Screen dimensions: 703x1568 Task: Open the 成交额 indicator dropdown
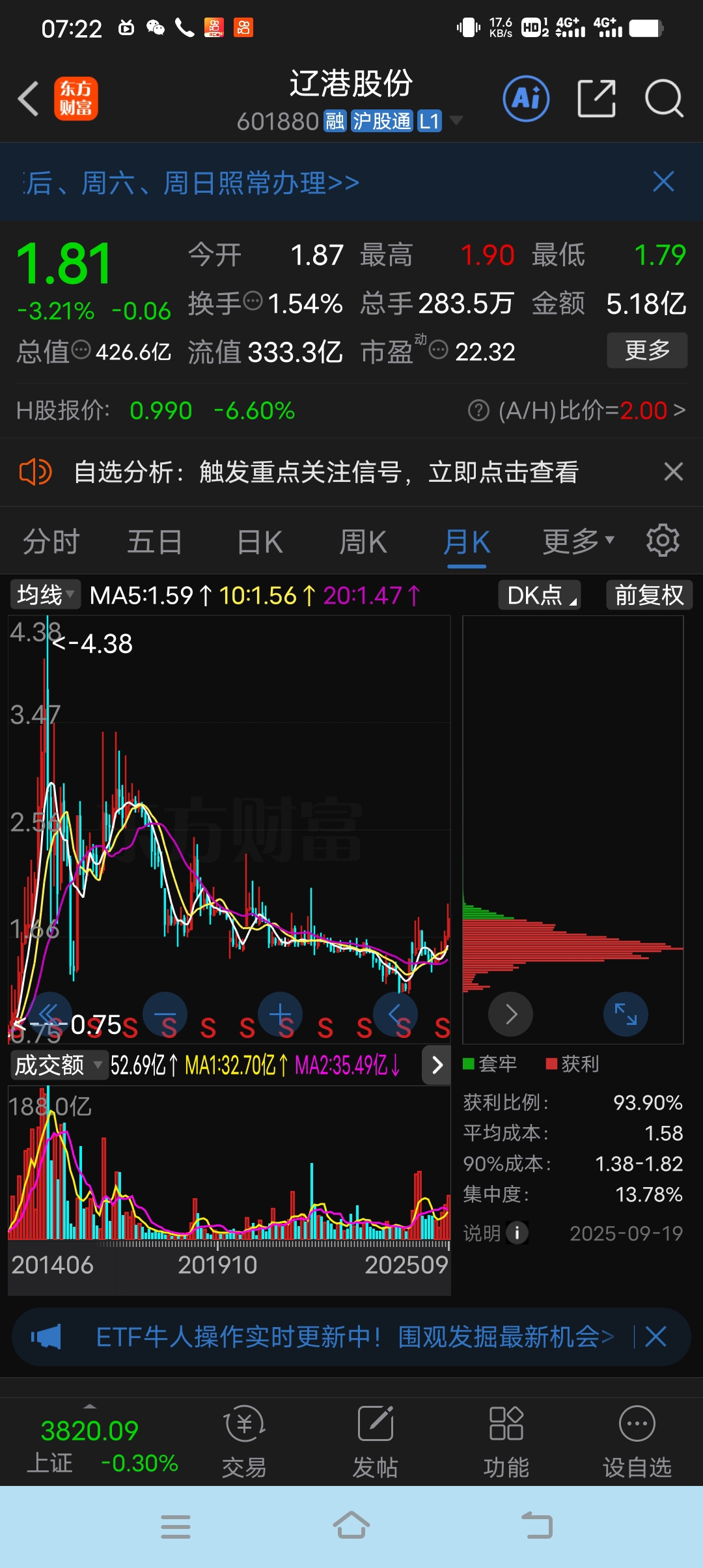59,1066
